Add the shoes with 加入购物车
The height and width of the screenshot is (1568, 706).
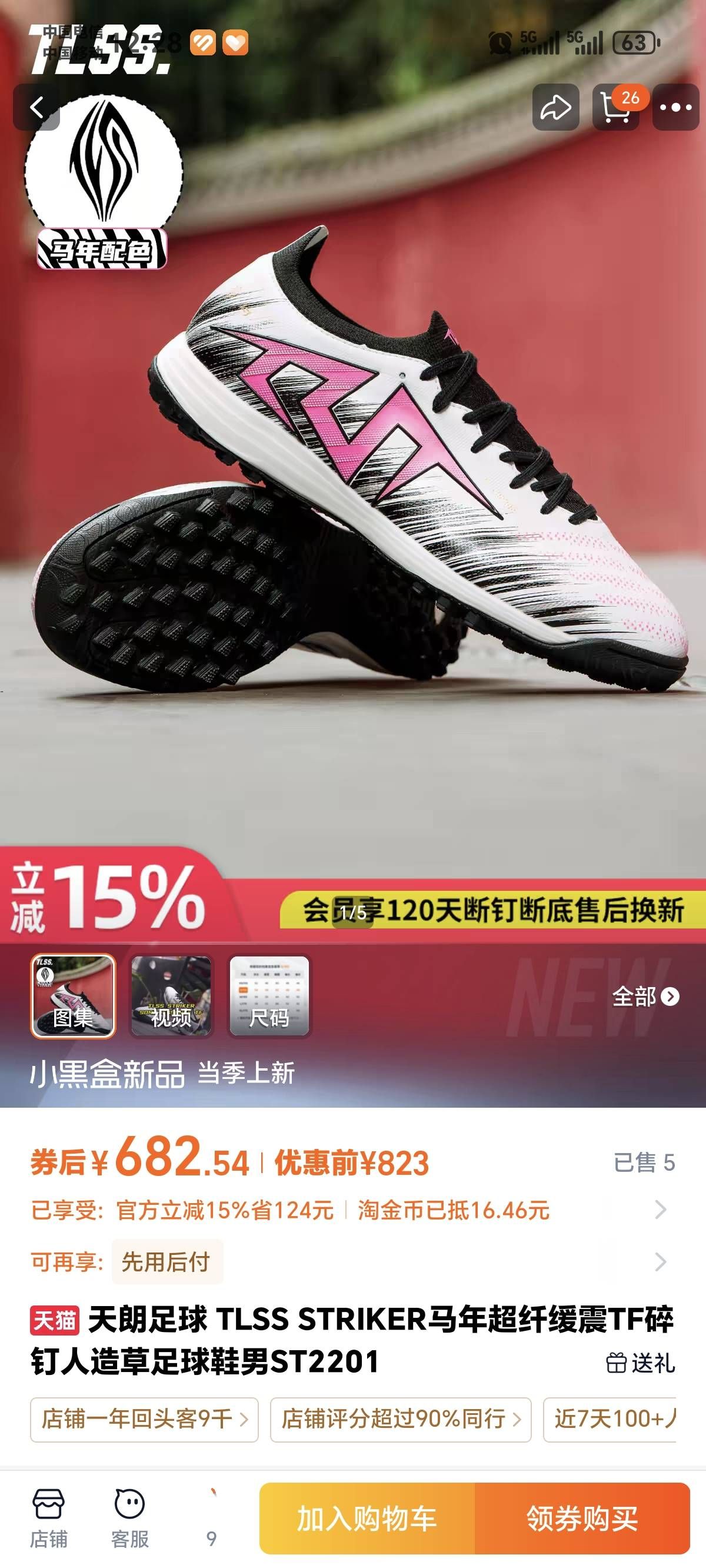[367, 1518]
